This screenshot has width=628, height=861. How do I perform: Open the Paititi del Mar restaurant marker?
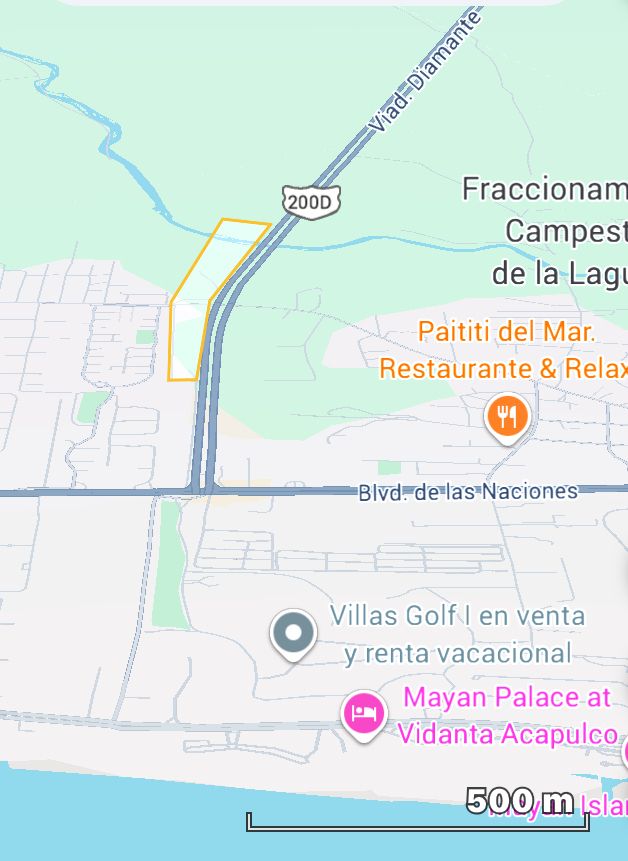point(507,416)
